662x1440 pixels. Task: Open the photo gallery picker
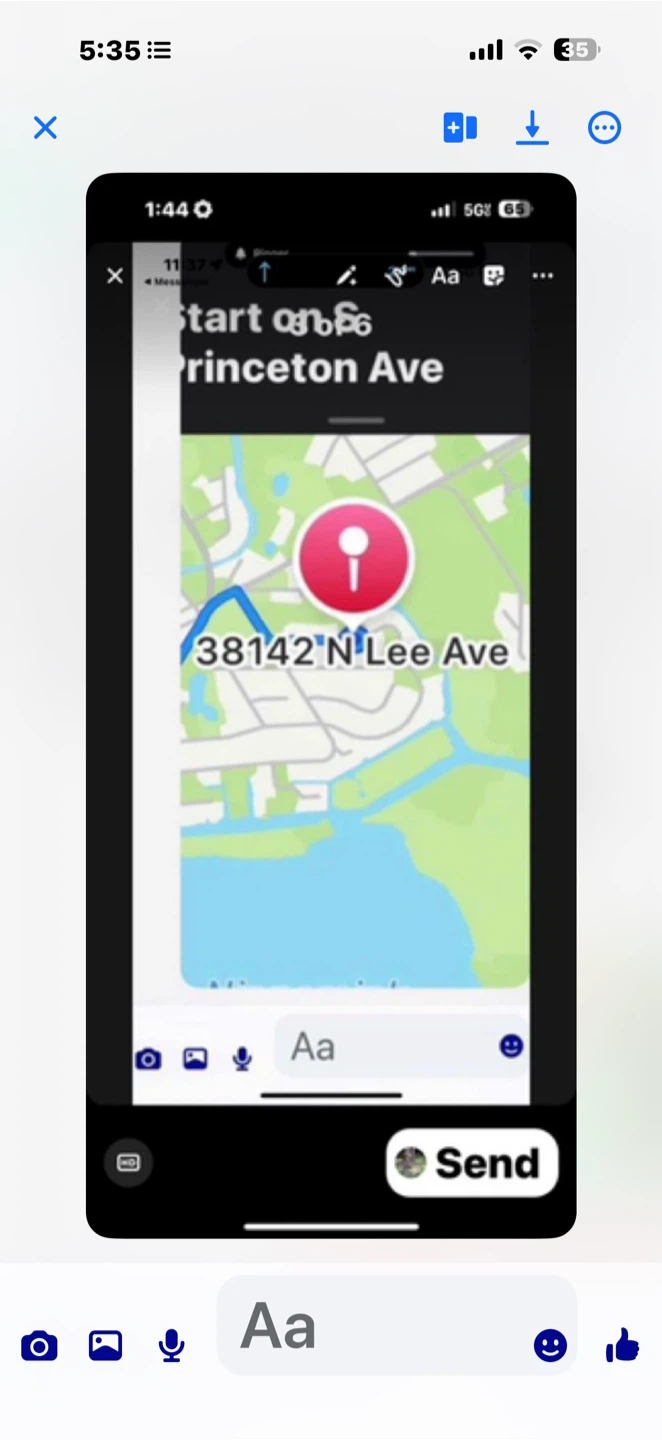(105, 1346)
